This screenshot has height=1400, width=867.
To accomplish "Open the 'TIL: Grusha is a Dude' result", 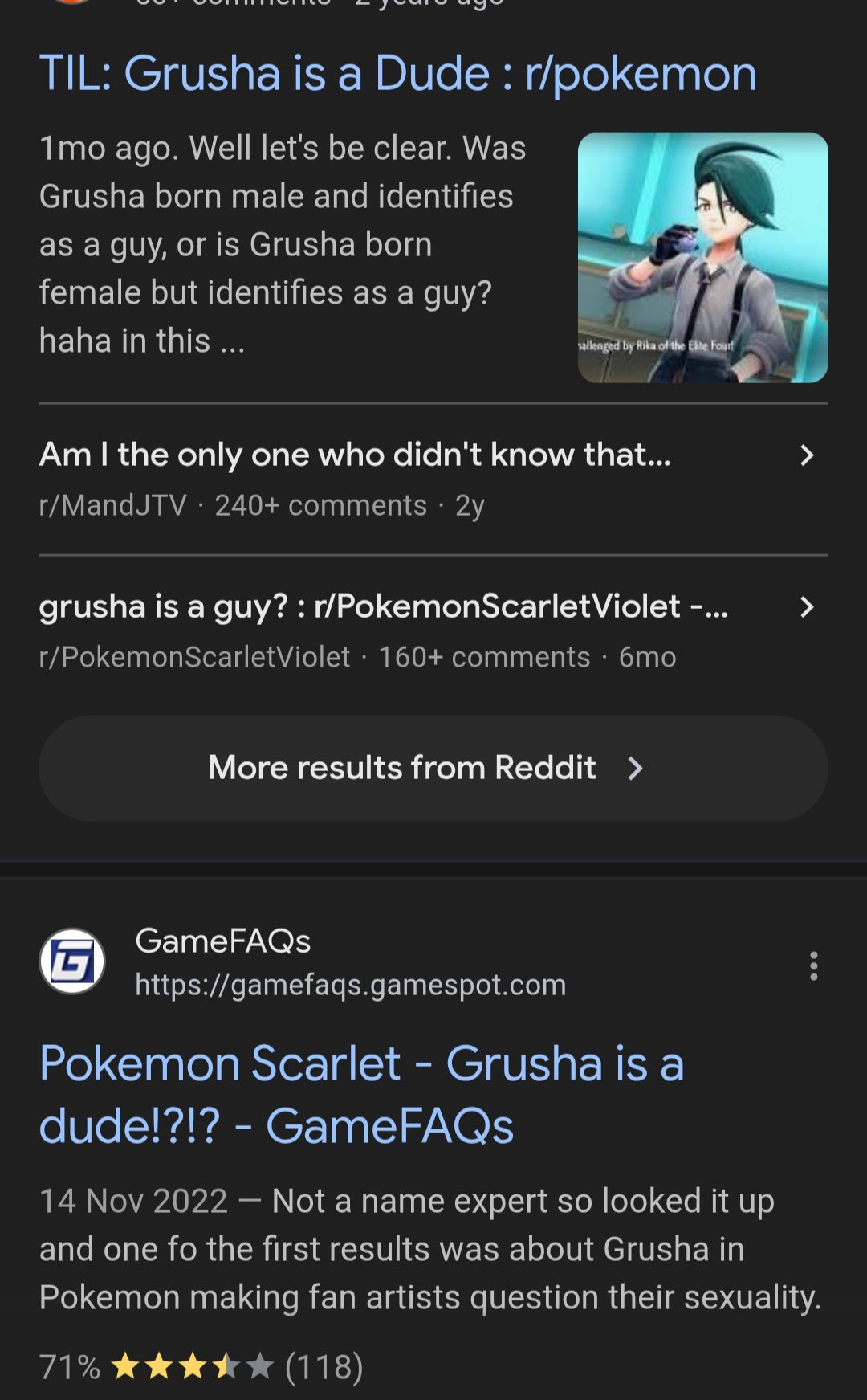I will point(397,74).
